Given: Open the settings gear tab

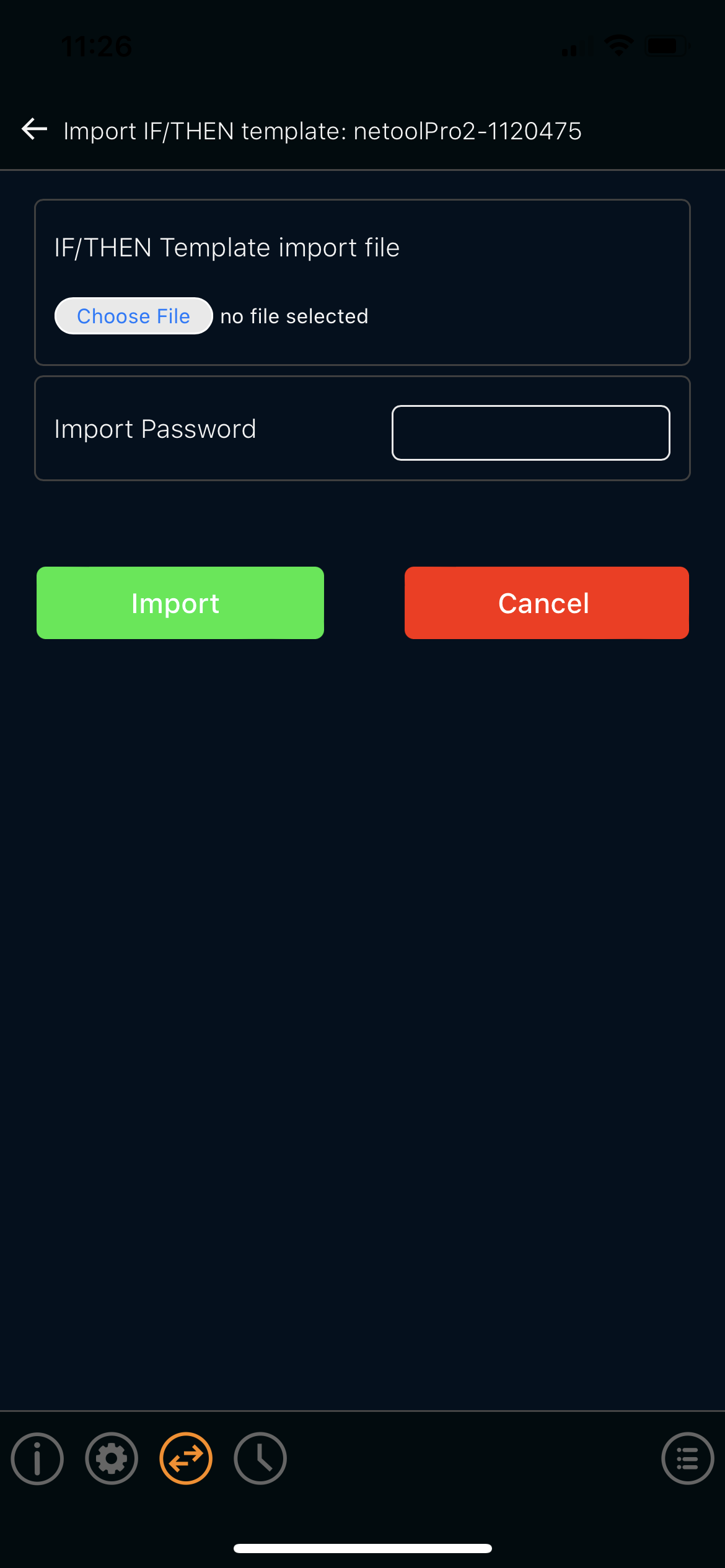Looking at the screenshot, I should point(112,1458).
